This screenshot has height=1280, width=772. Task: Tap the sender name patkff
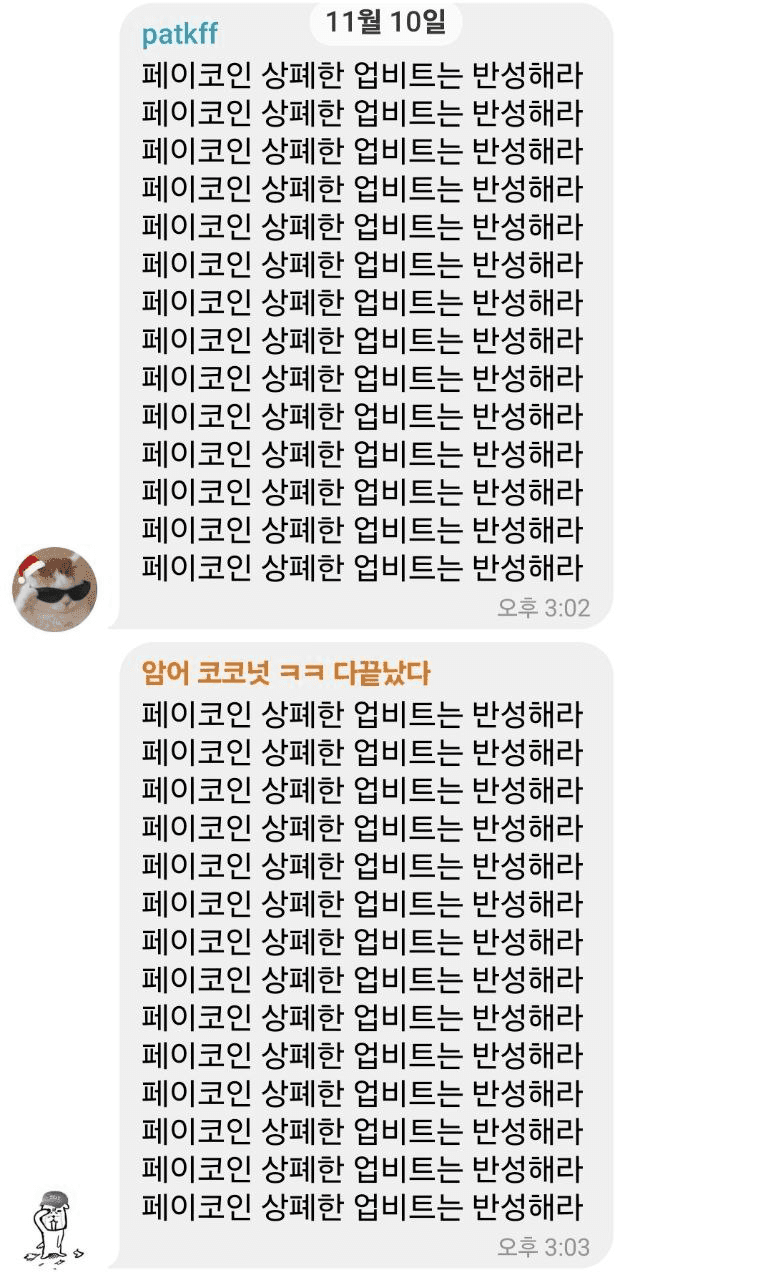point(179,35)
